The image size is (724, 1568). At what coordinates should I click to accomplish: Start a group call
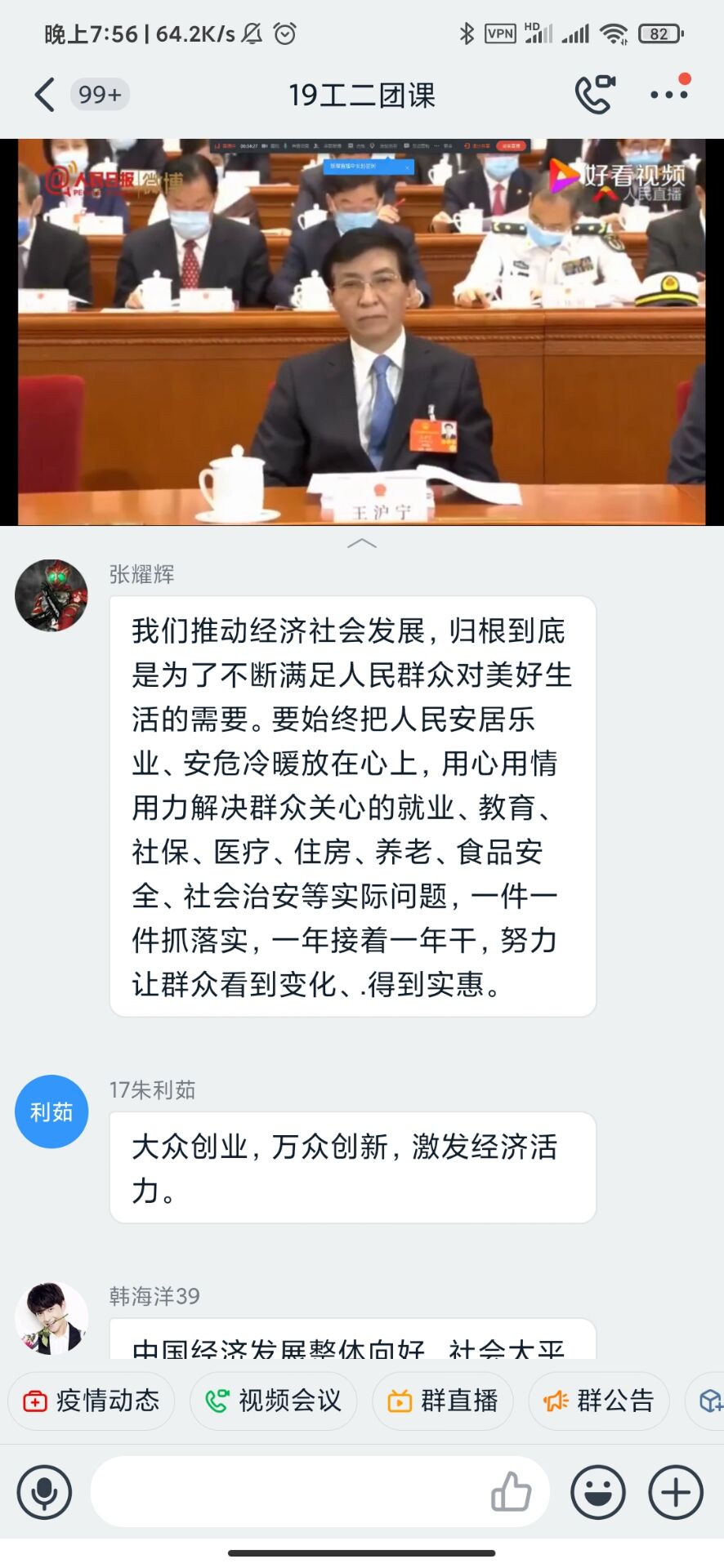click(x=595, y=93)
